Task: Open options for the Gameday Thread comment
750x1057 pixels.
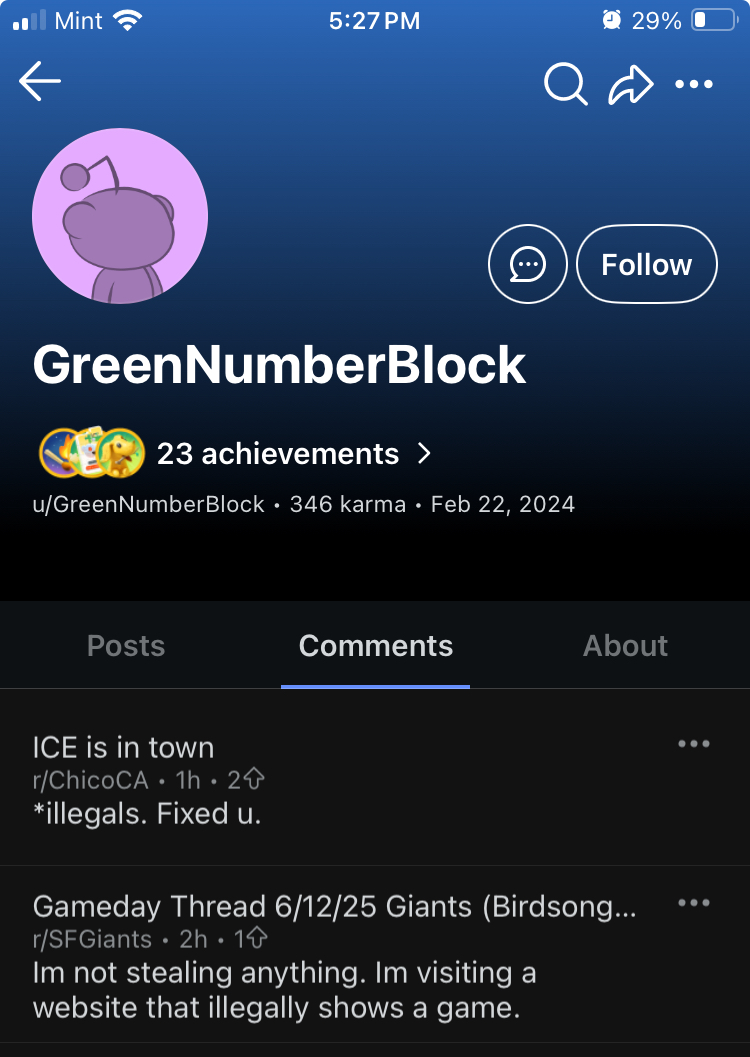Action: pyautogui.click(x=694, y=903)
